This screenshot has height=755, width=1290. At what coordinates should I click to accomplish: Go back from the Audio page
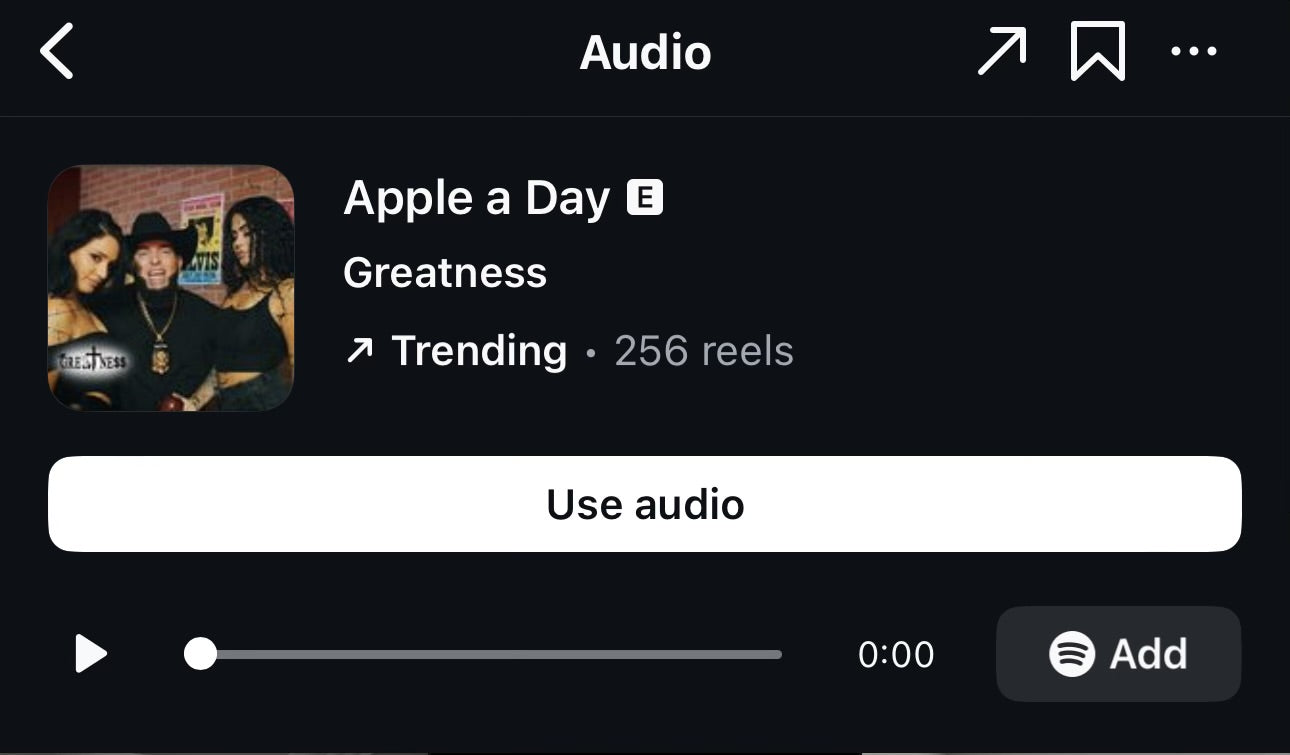tap(57, 51)
